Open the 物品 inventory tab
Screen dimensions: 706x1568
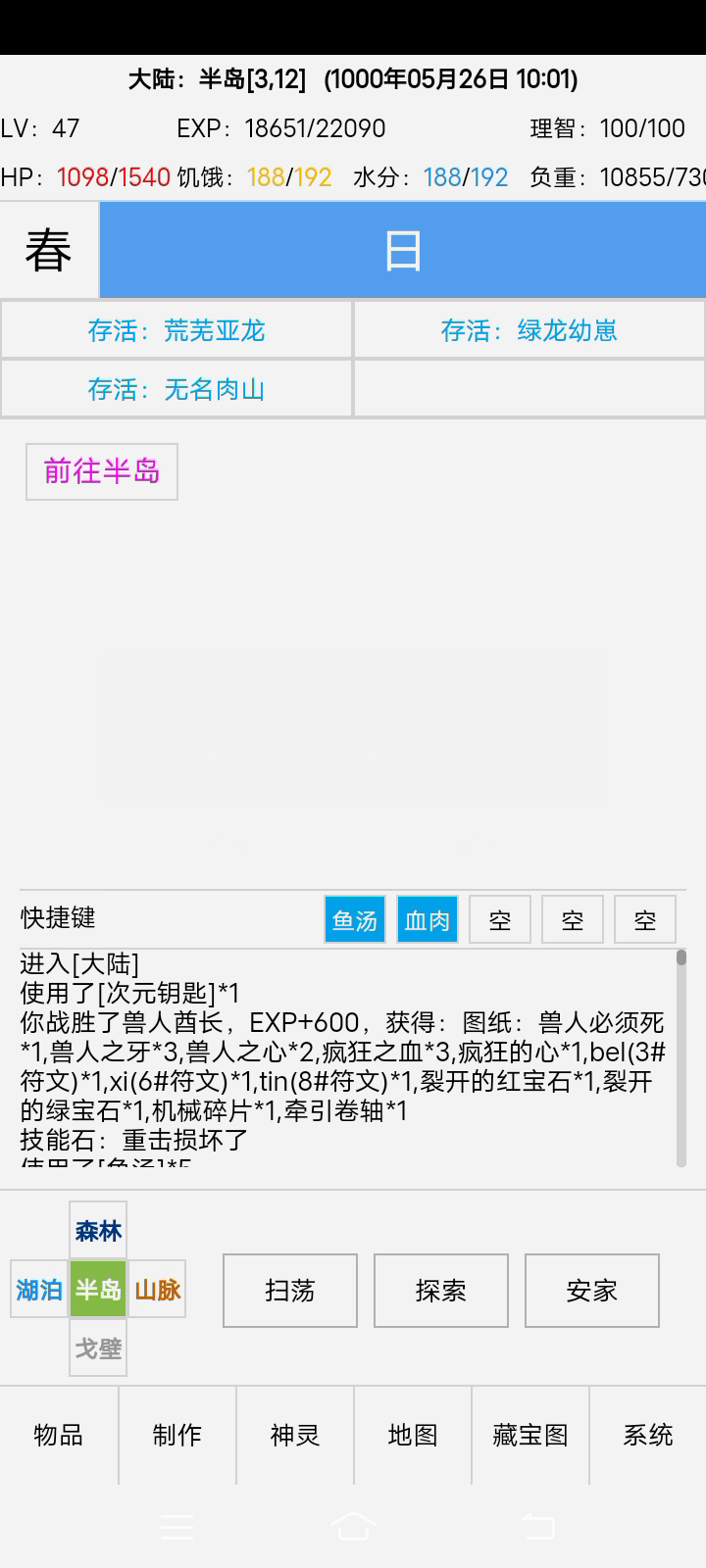(x=59, y=1435)
